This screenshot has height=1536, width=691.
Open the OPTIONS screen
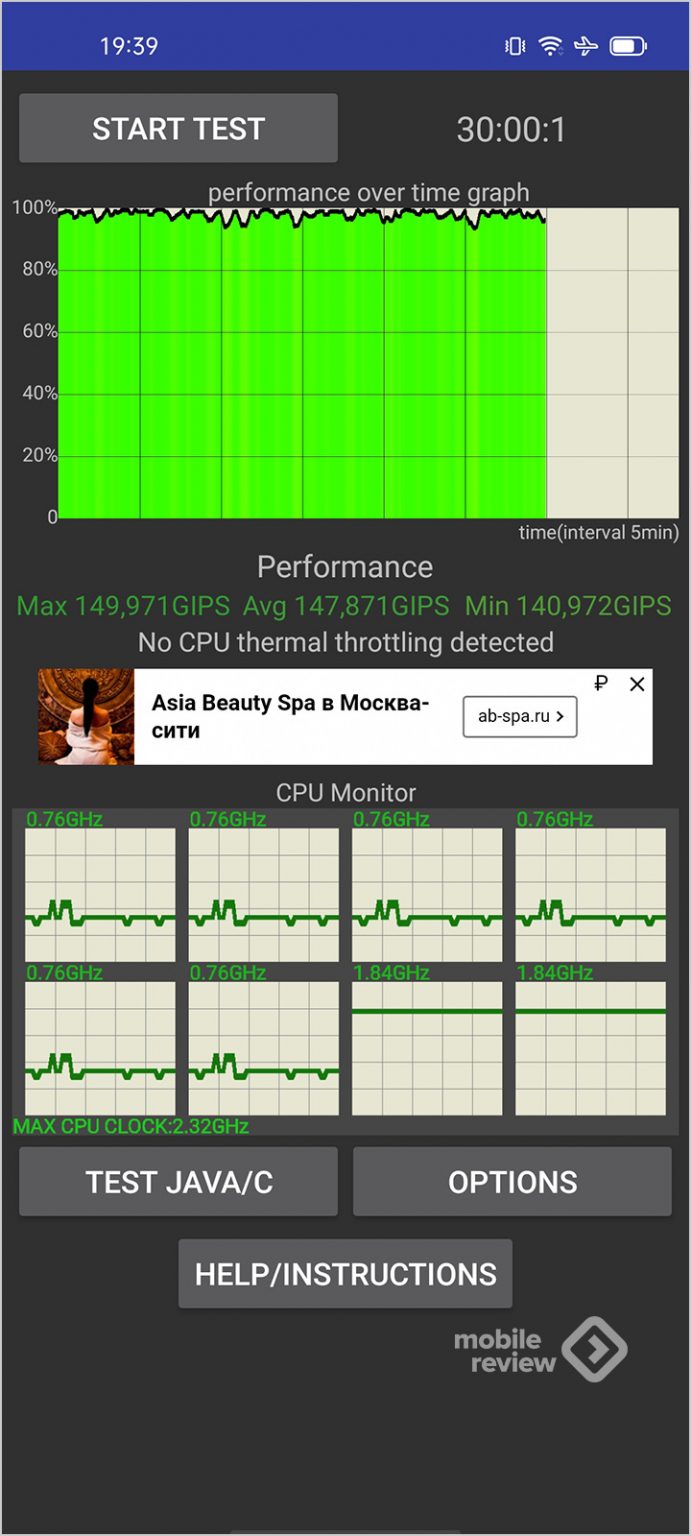click(512, 1182)
